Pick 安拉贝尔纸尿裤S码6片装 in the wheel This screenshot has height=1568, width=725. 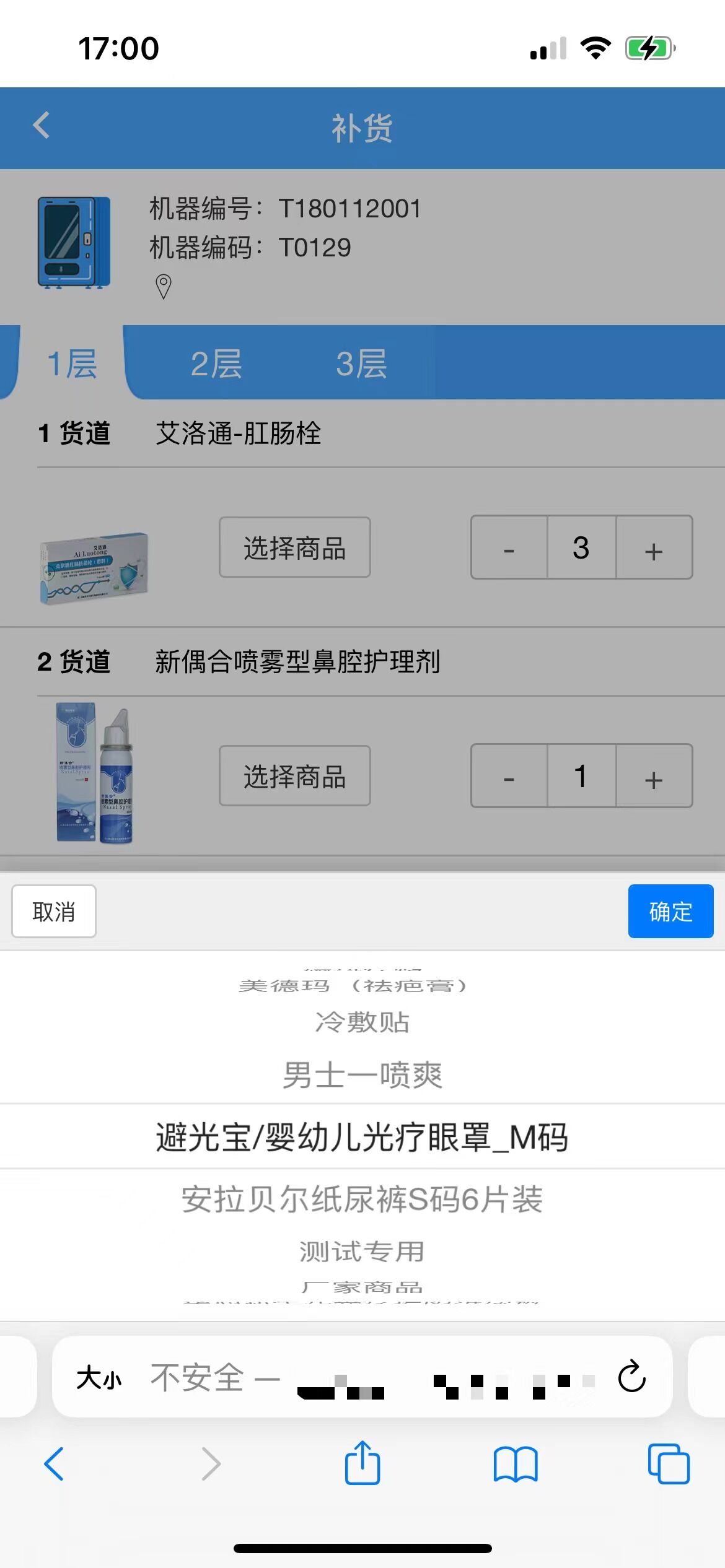(x=362, y=1198)
